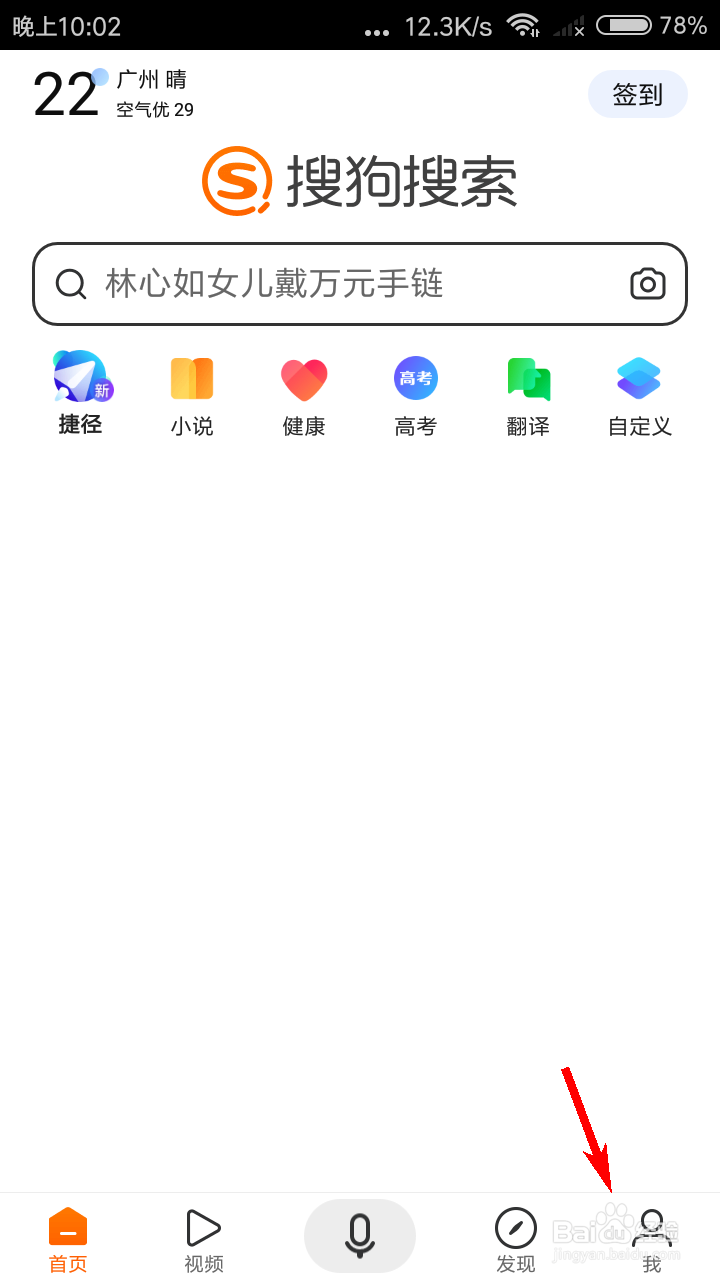Switch to the 视频 video tab
This screenshot has height=1280, width=720.
[204, 1240]
